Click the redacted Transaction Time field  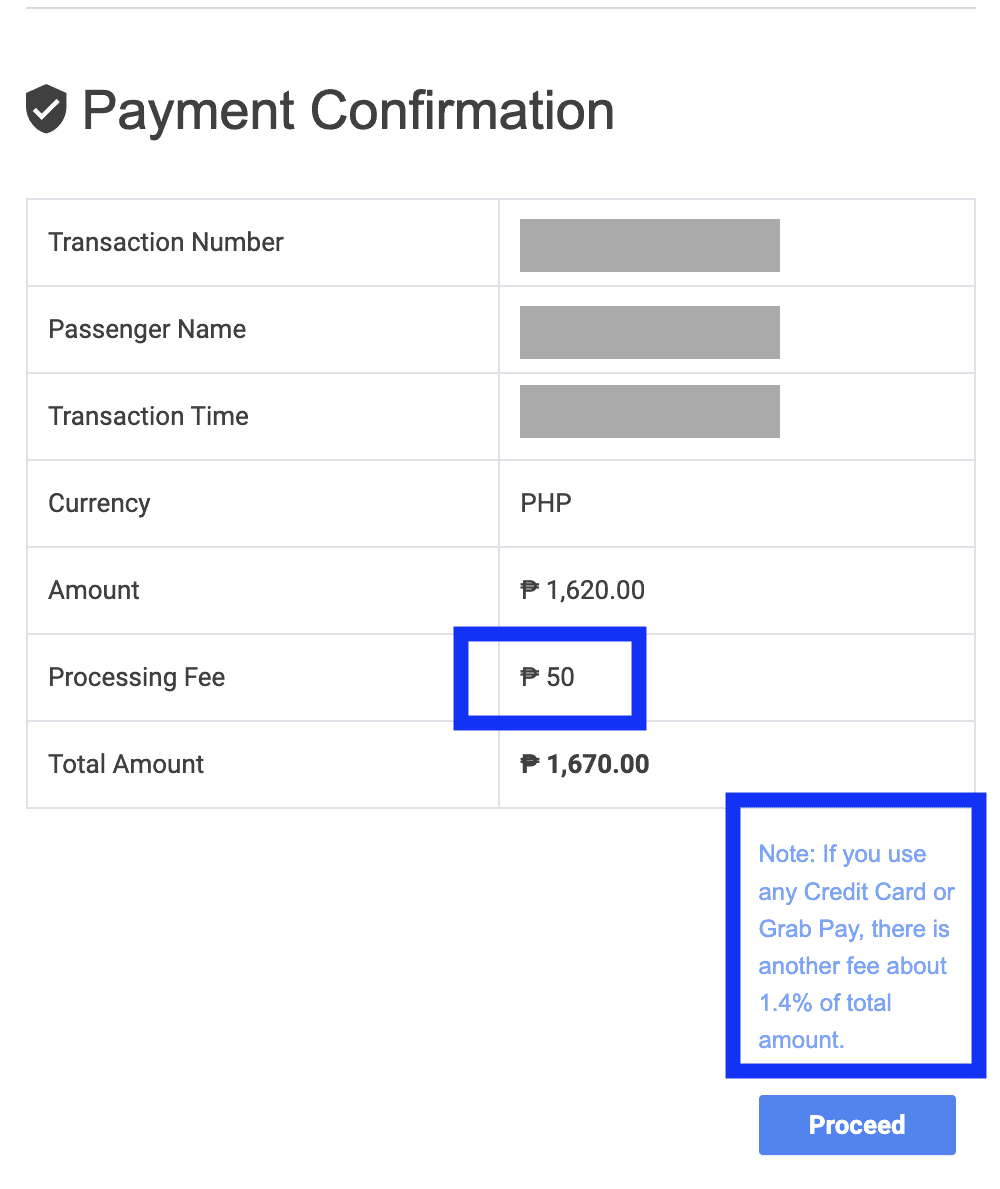(x=649, y=410)
